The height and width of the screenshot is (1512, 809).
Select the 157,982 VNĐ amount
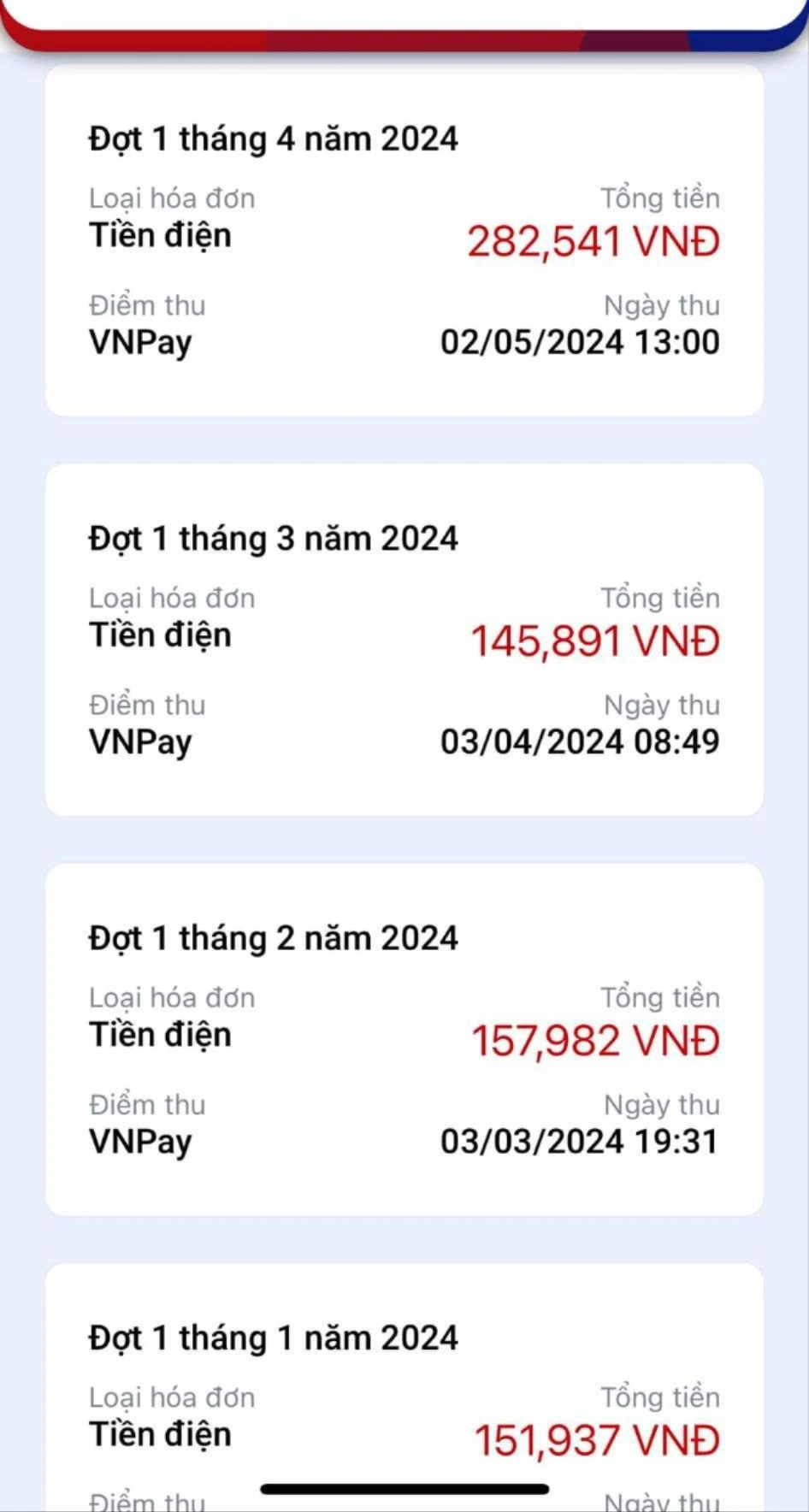pos(597,1040)
